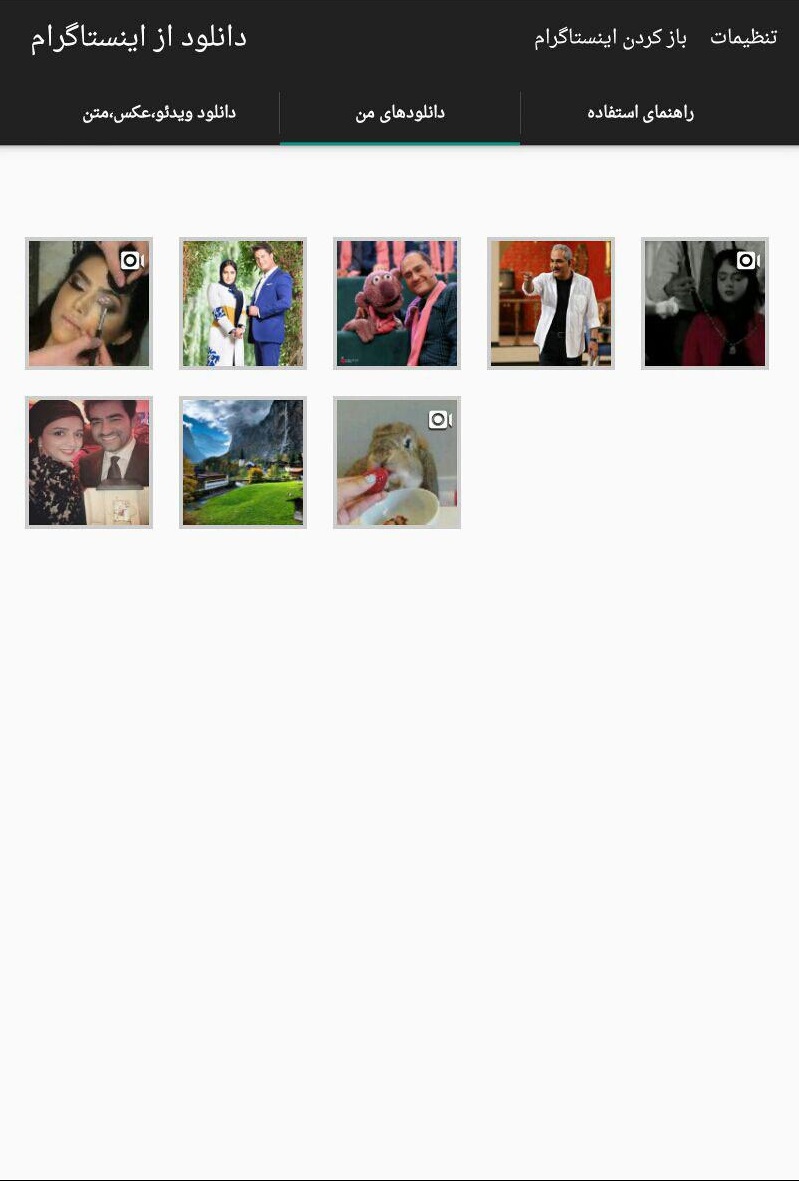Viewport: 799px width, 1181px height.
Task: Open the rabbit eating strawberry video
Action: coord(397,462)
